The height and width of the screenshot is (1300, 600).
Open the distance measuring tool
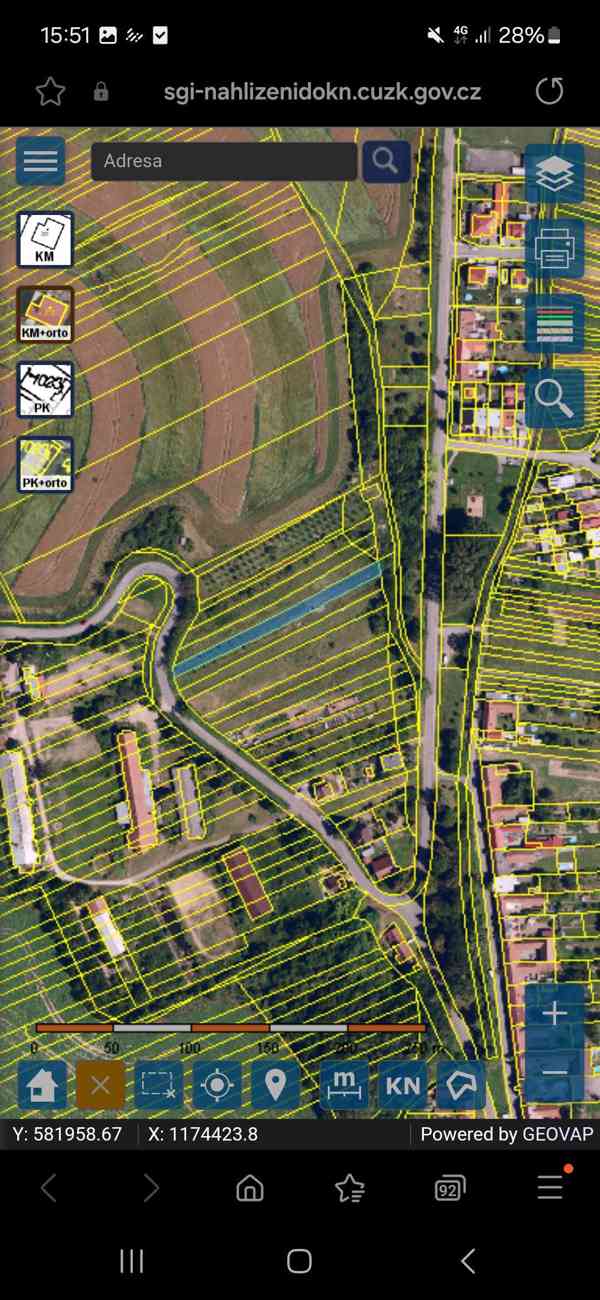pyautogui.click(x=344, y=1084)
